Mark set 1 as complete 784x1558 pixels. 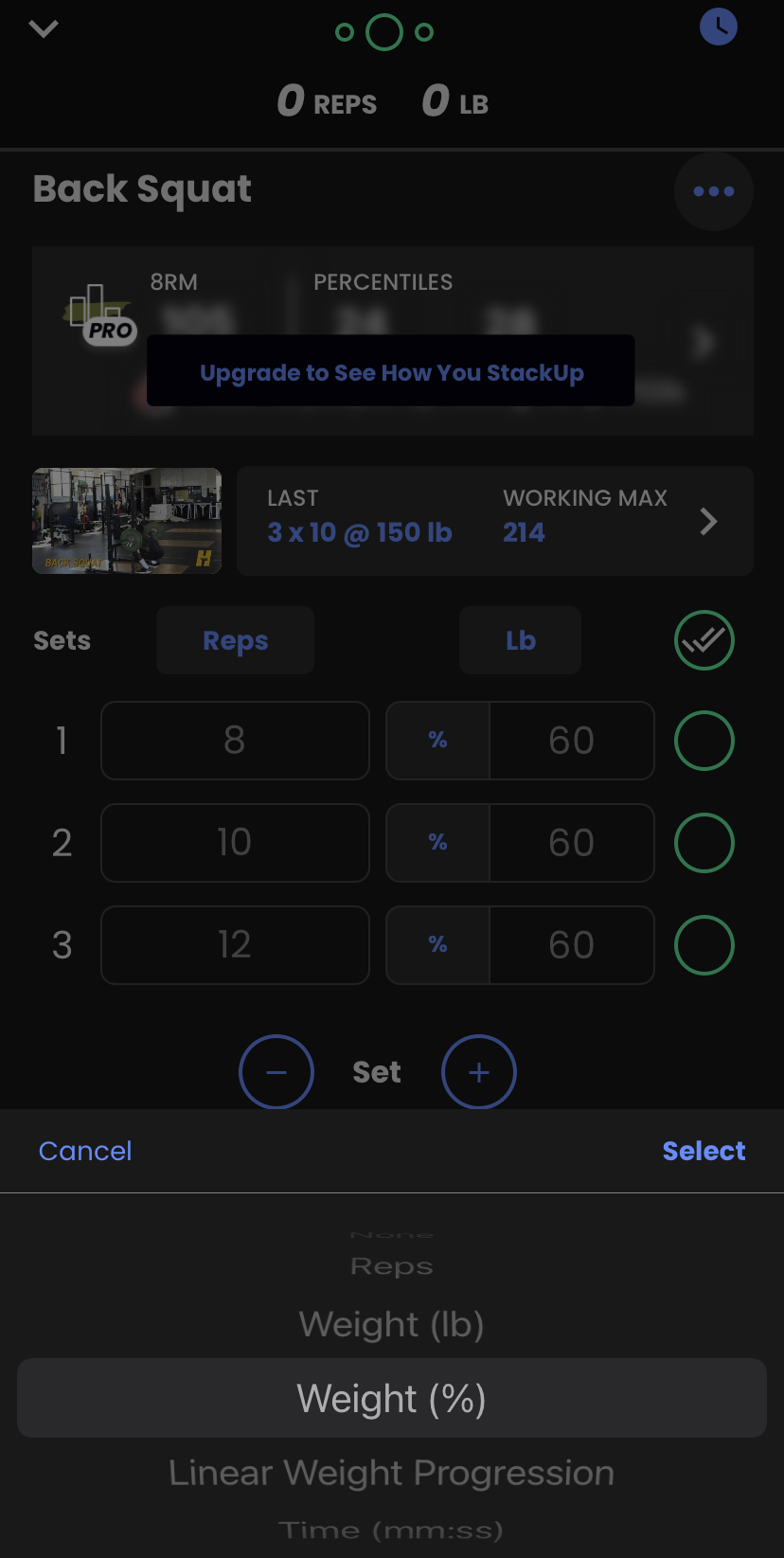(x=704, y=741)
